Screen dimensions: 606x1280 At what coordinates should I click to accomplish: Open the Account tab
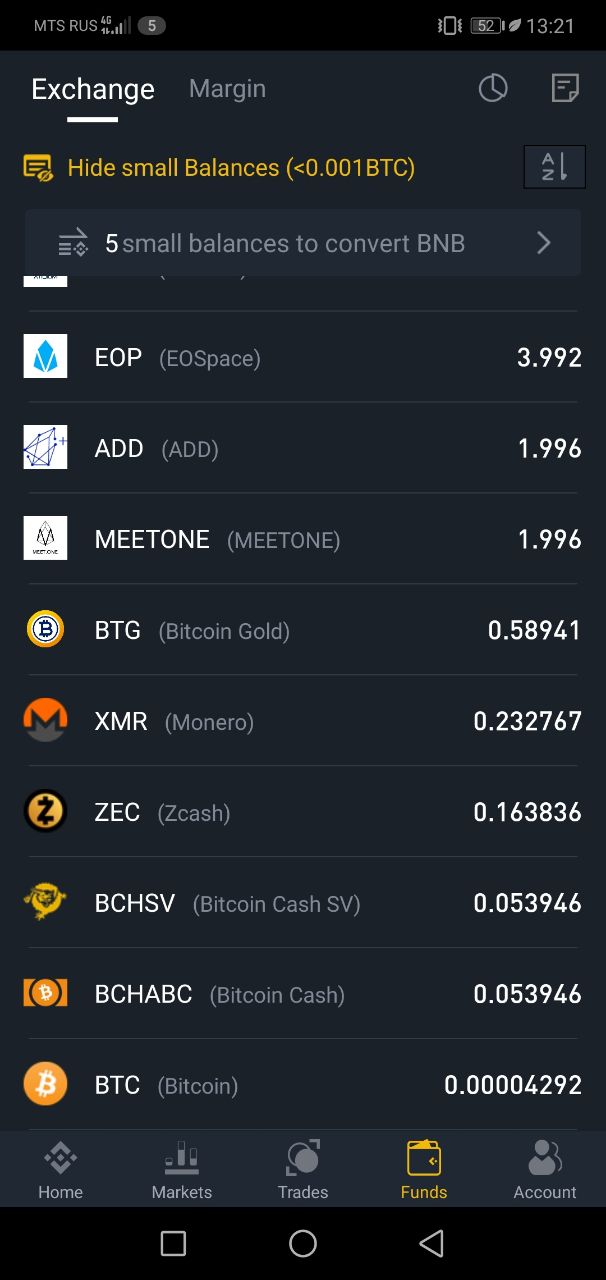(x=545, y=1170)
